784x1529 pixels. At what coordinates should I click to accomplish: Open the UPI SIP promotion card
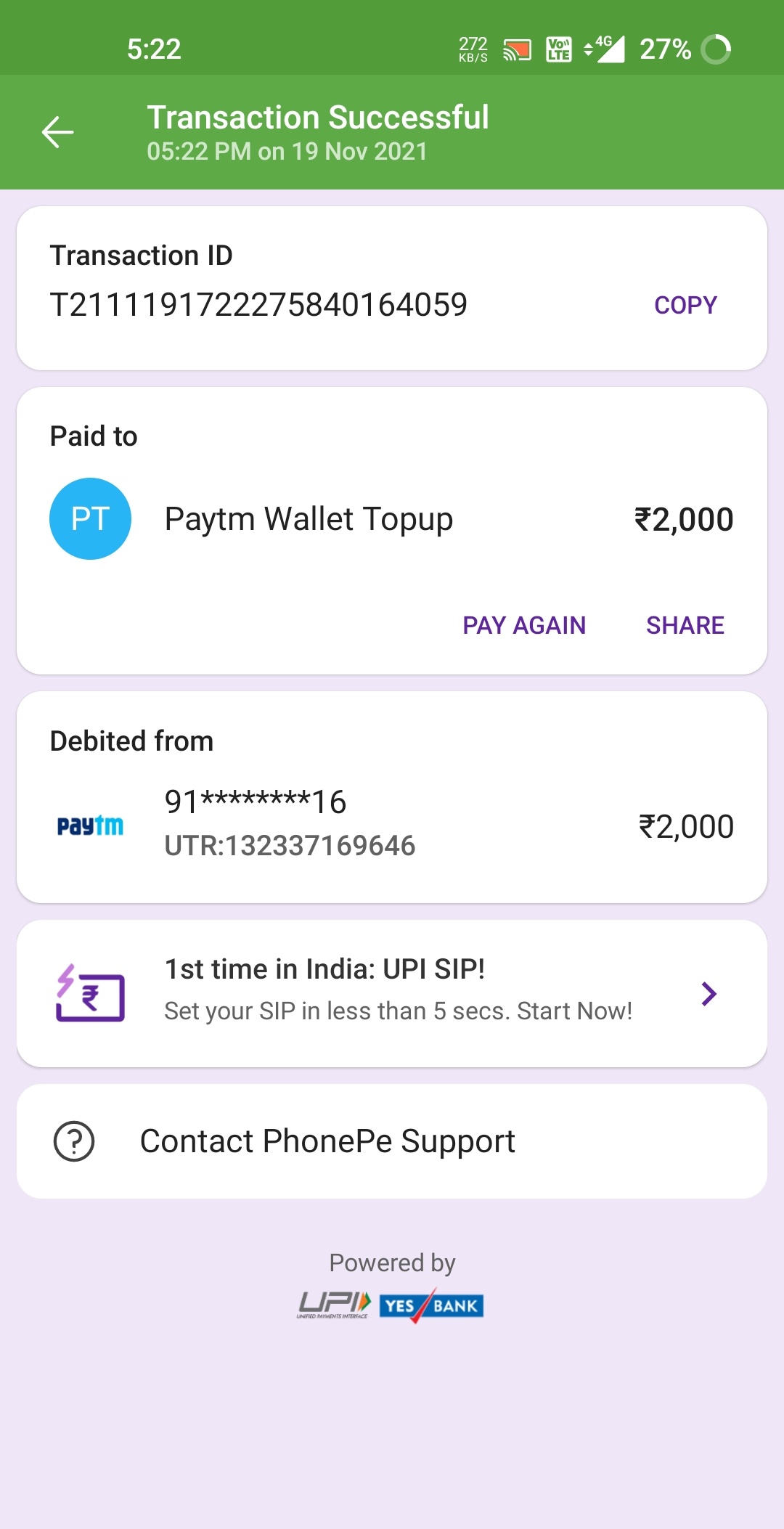click(392, 992)
